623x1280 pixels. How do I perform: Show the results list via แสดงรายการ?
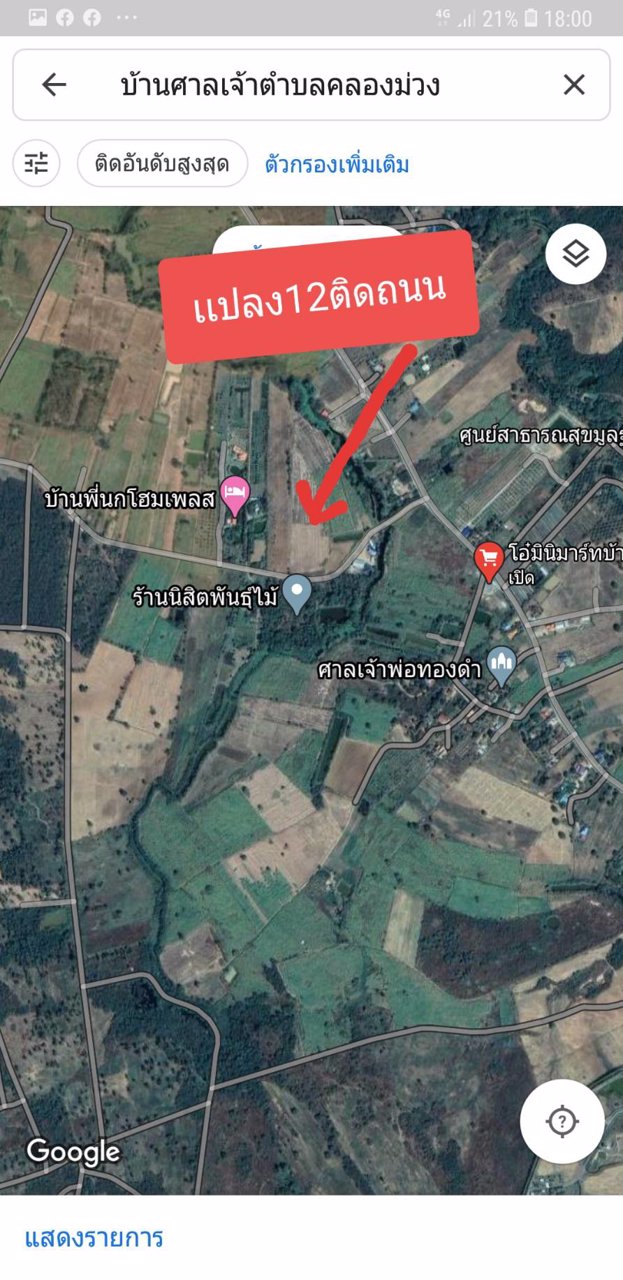pos(94,1238)
